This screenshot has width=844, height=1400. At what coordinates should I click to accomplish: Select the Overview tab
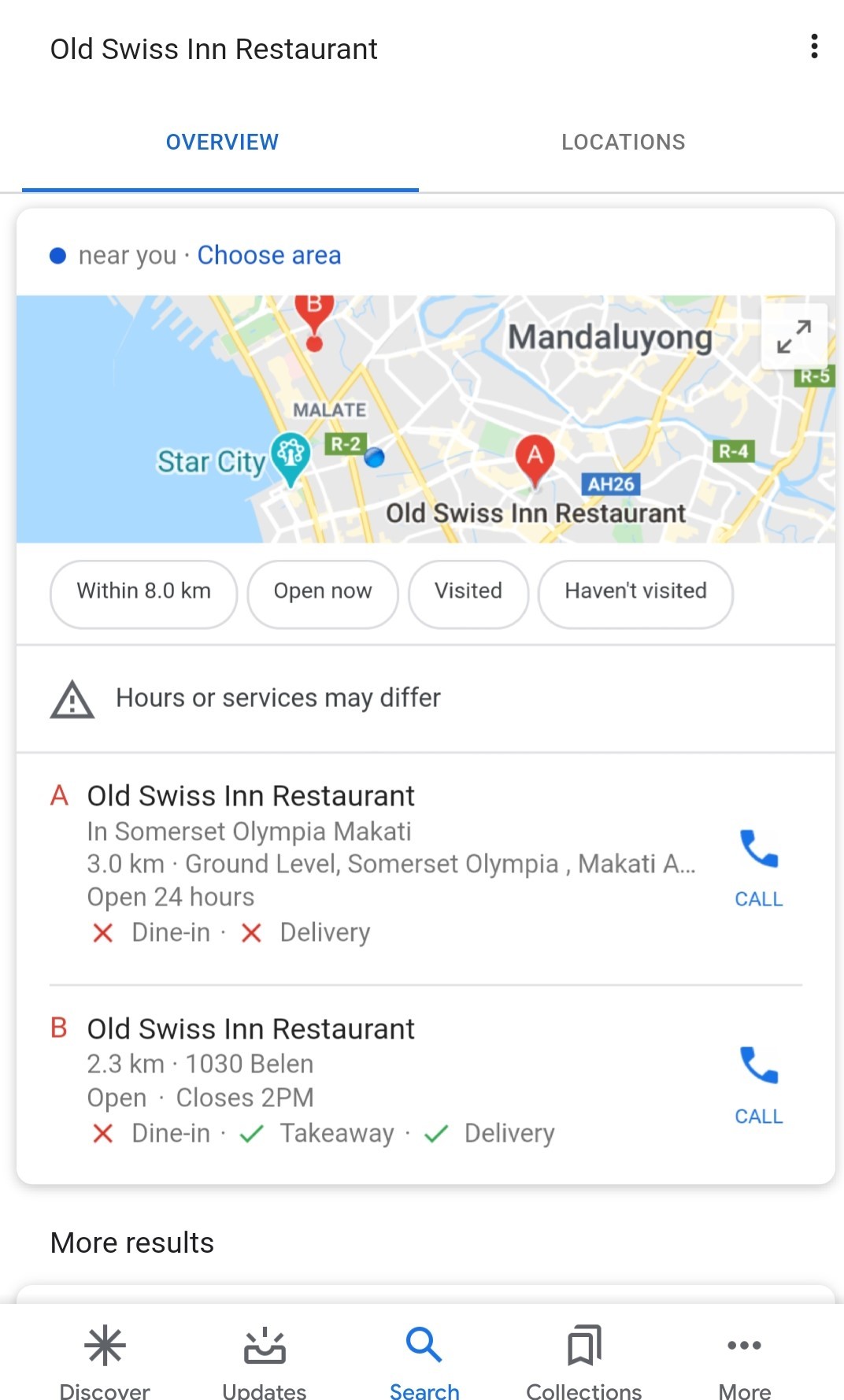point(221,143)
